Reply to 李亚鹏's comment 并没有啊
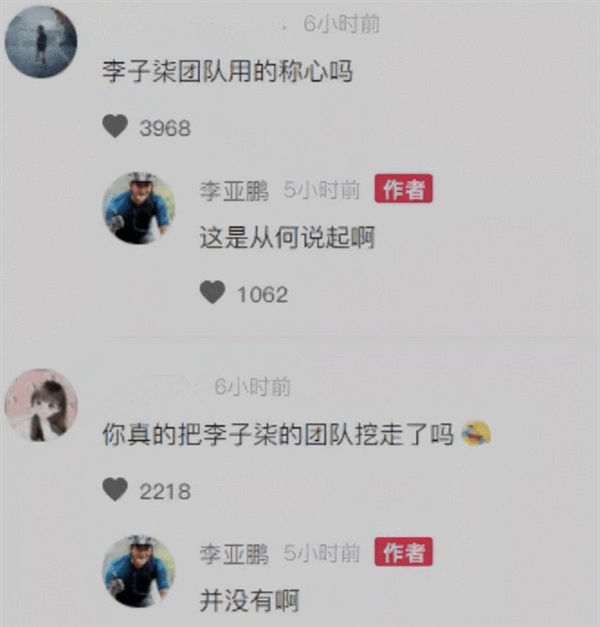The height and width of the screenshot is (627, 600). pos(249,601)
